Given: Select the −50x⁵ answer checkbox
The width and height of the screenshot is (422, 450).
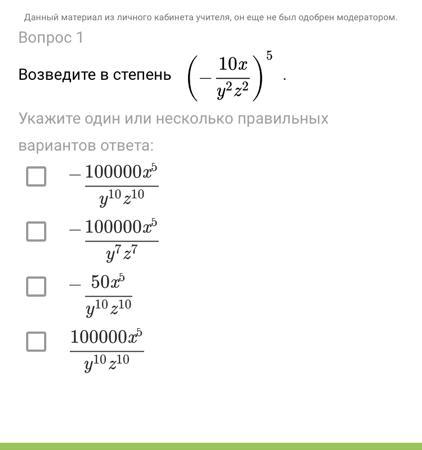Looking at the screenshot, I should click(36, 286).
